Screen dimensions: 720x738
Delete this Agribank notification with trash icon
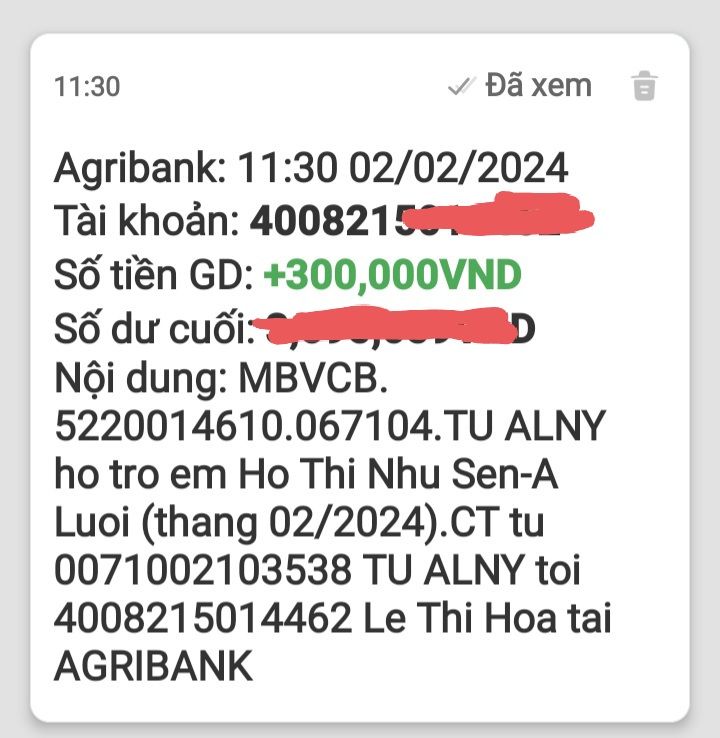(645, 86)
